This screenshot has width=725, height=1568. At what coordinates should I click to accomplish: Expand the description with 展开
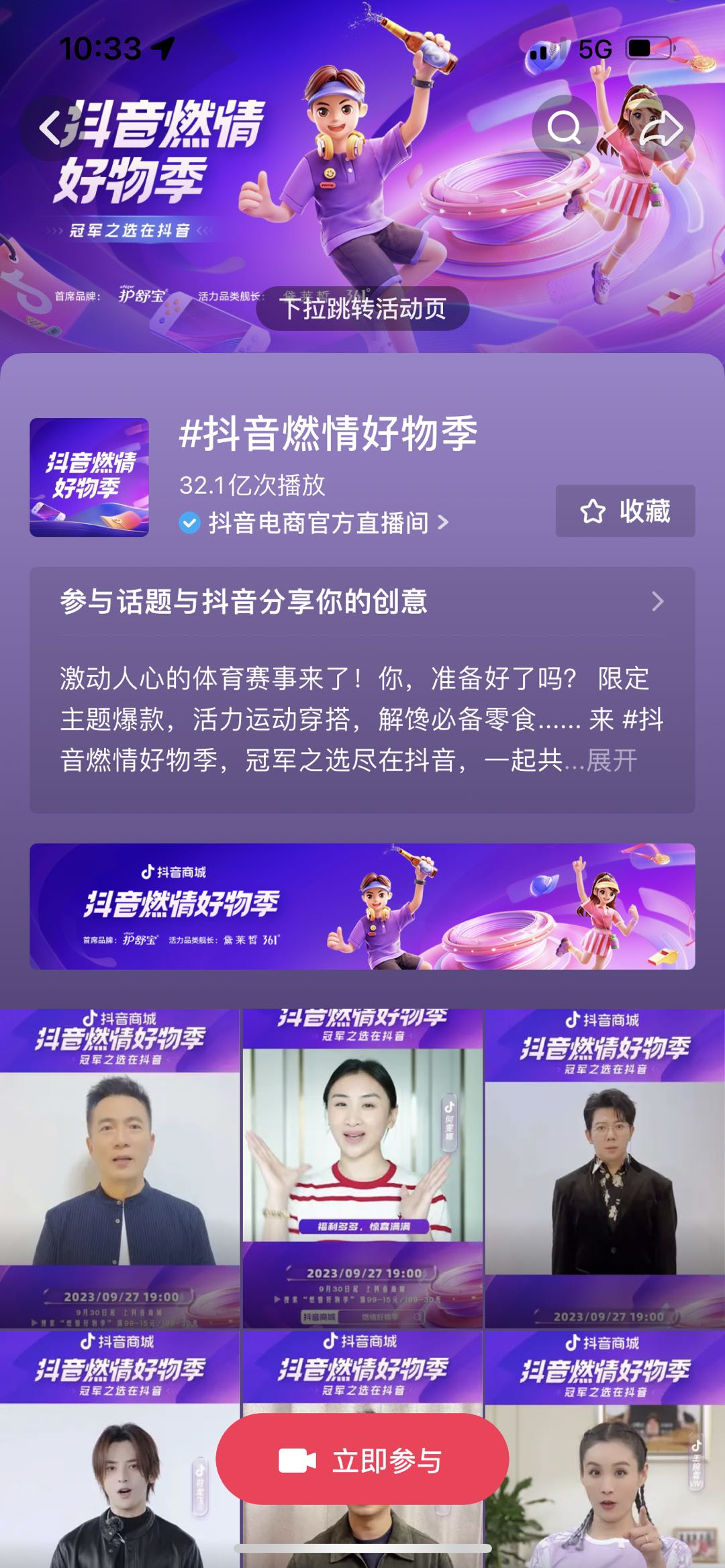click(x=612, y=760)
